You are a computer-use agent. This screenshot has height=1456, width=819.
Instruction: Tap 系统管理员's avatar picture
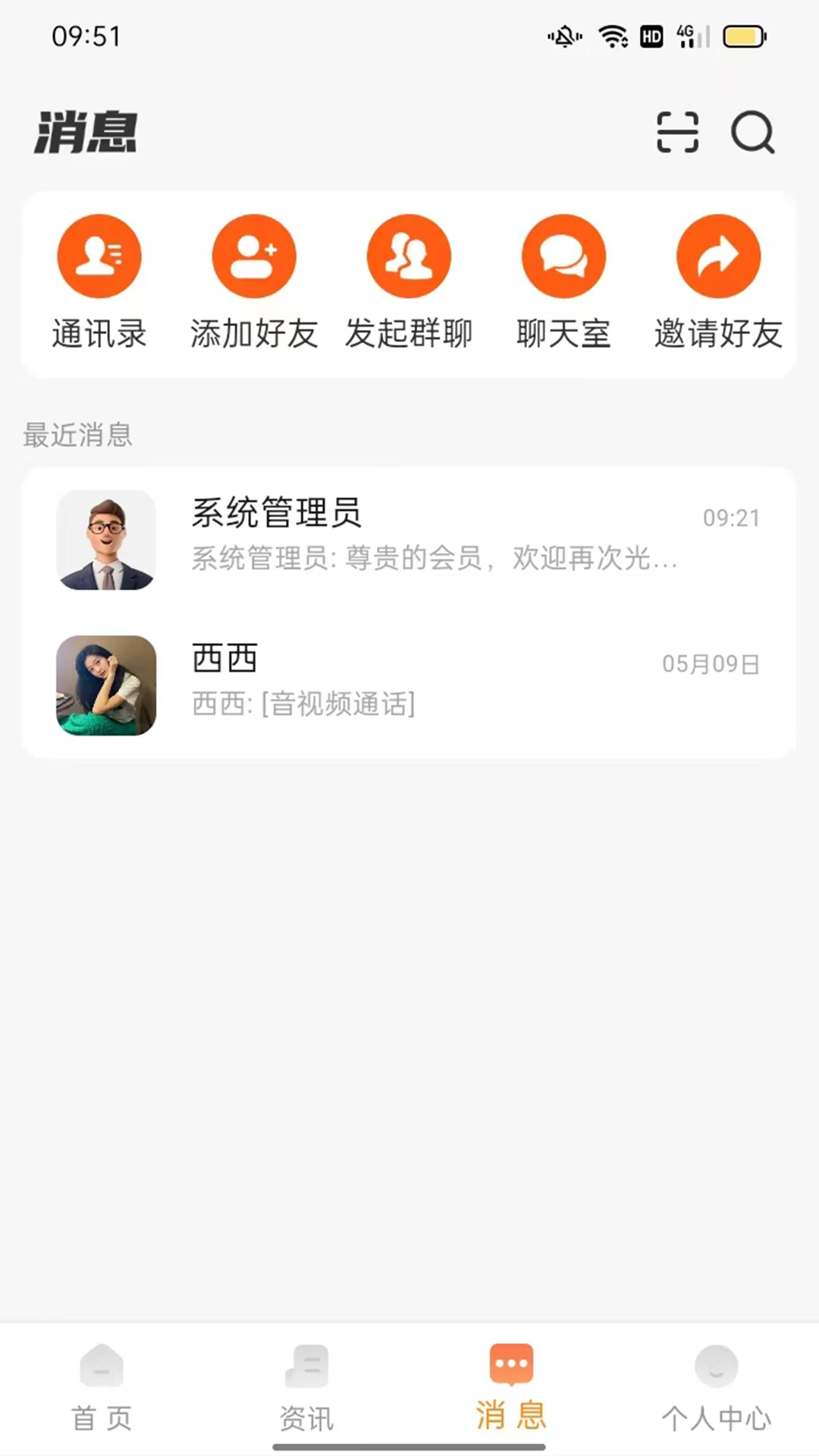coord(106,541)
